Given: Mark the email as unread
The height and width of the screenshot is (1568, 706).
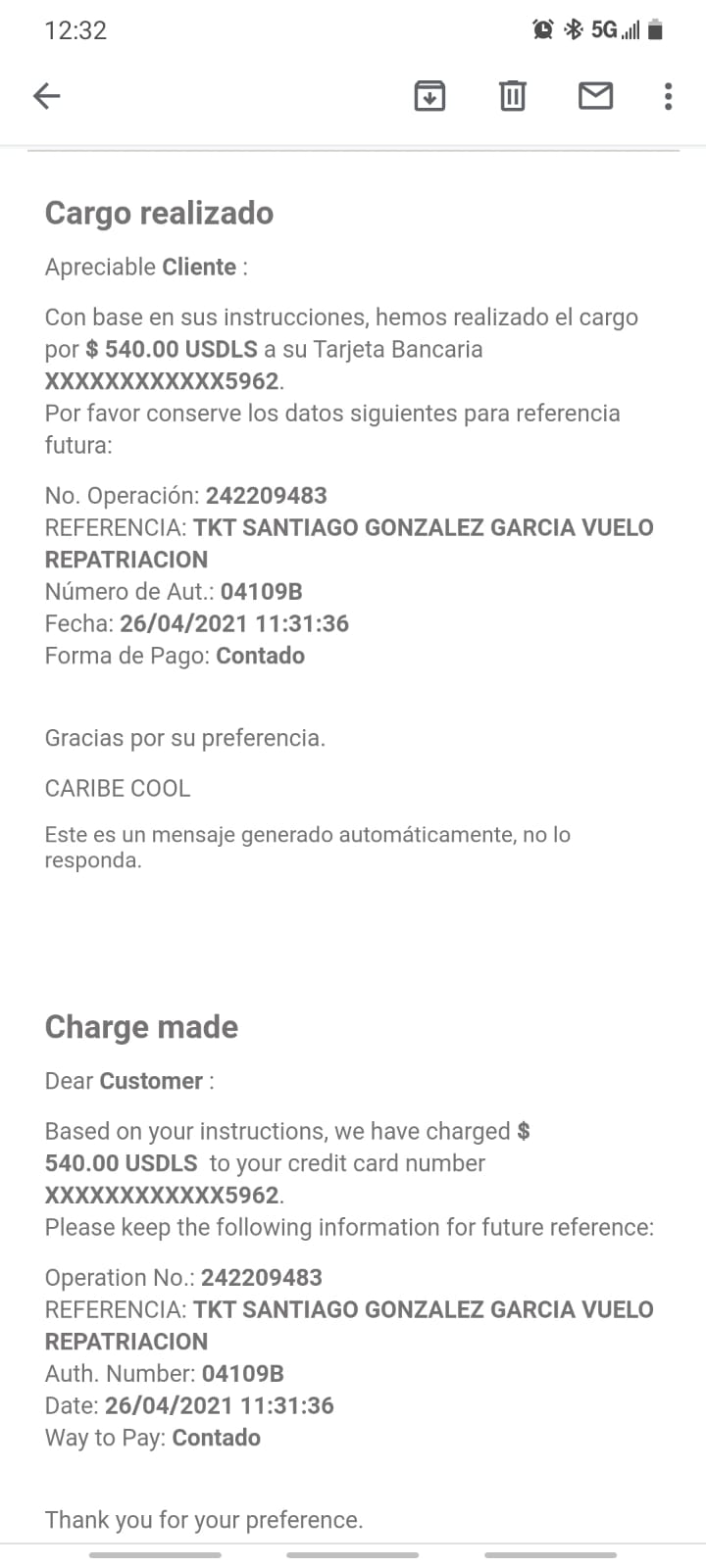Looking at the screenshot, I should point(595,95).
